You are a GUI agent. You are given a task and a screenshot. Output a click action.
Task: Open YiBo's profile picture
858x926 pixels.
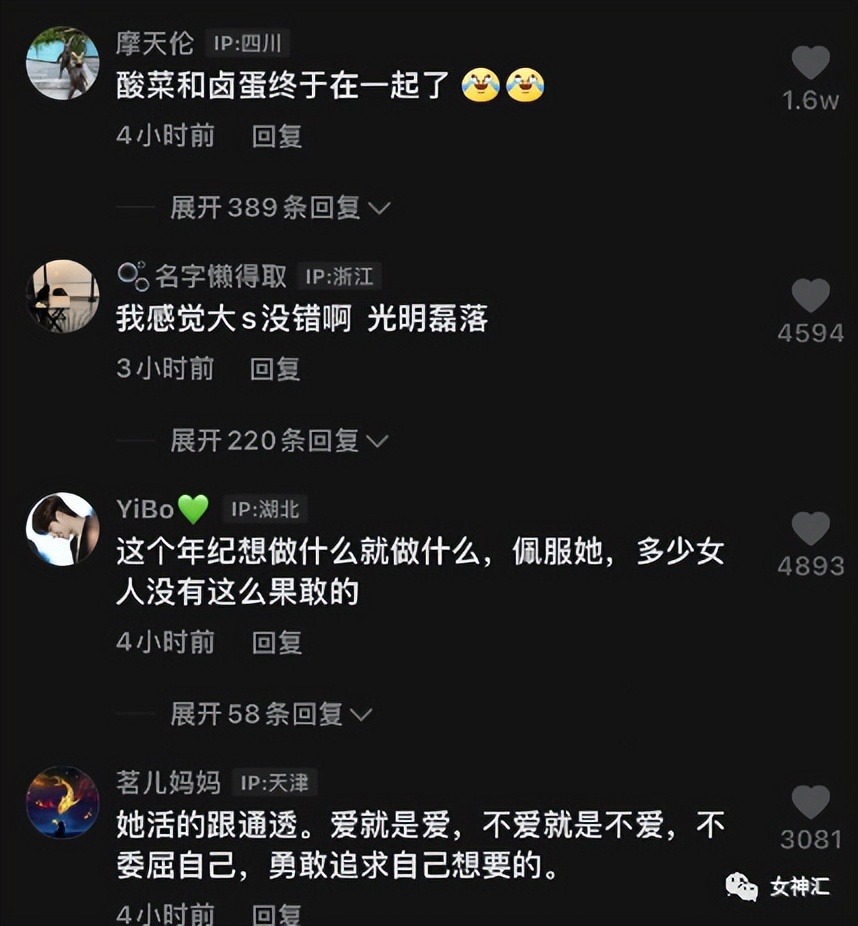coord(62,530)
